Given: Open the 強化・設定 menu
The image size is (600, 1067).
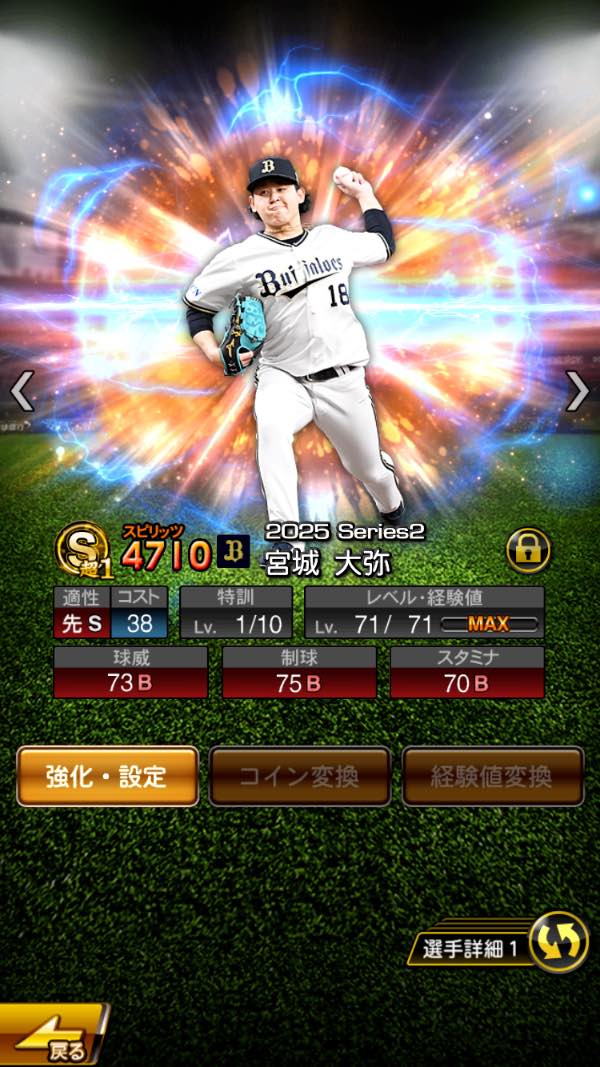Looking at the screenshot, I should (107, 776).
